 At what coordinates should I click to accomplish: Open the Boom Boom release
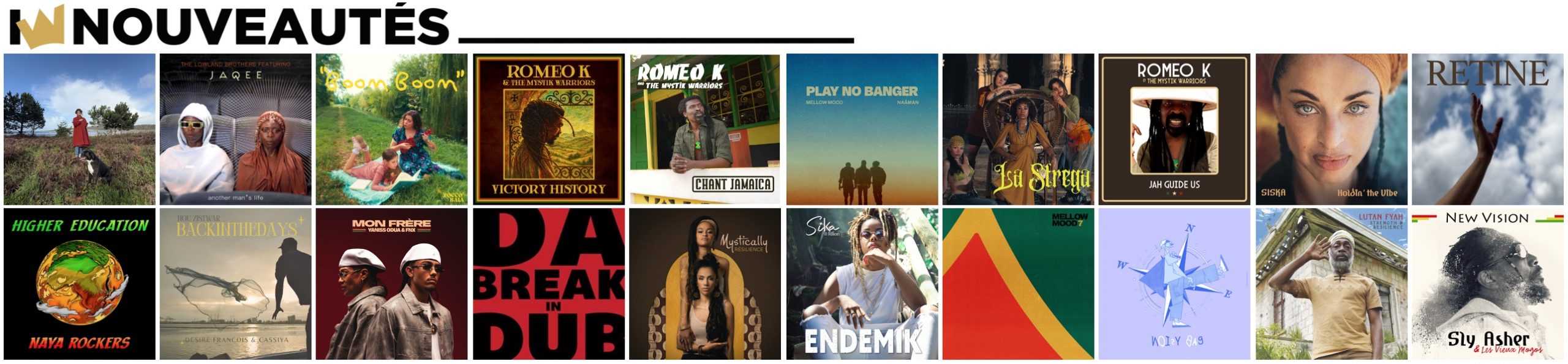391,129
